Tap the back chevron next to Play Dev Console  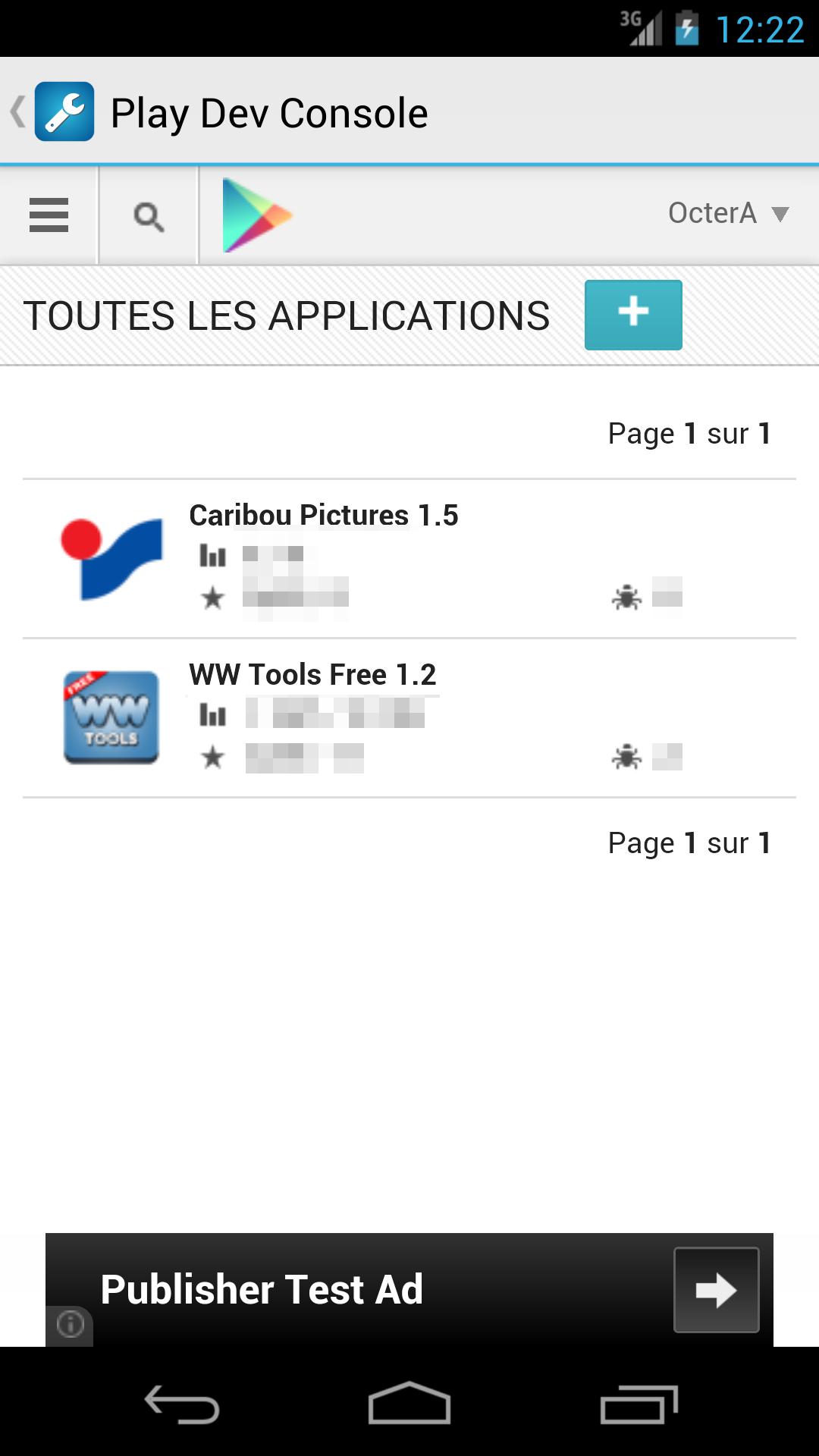[15, 111]
